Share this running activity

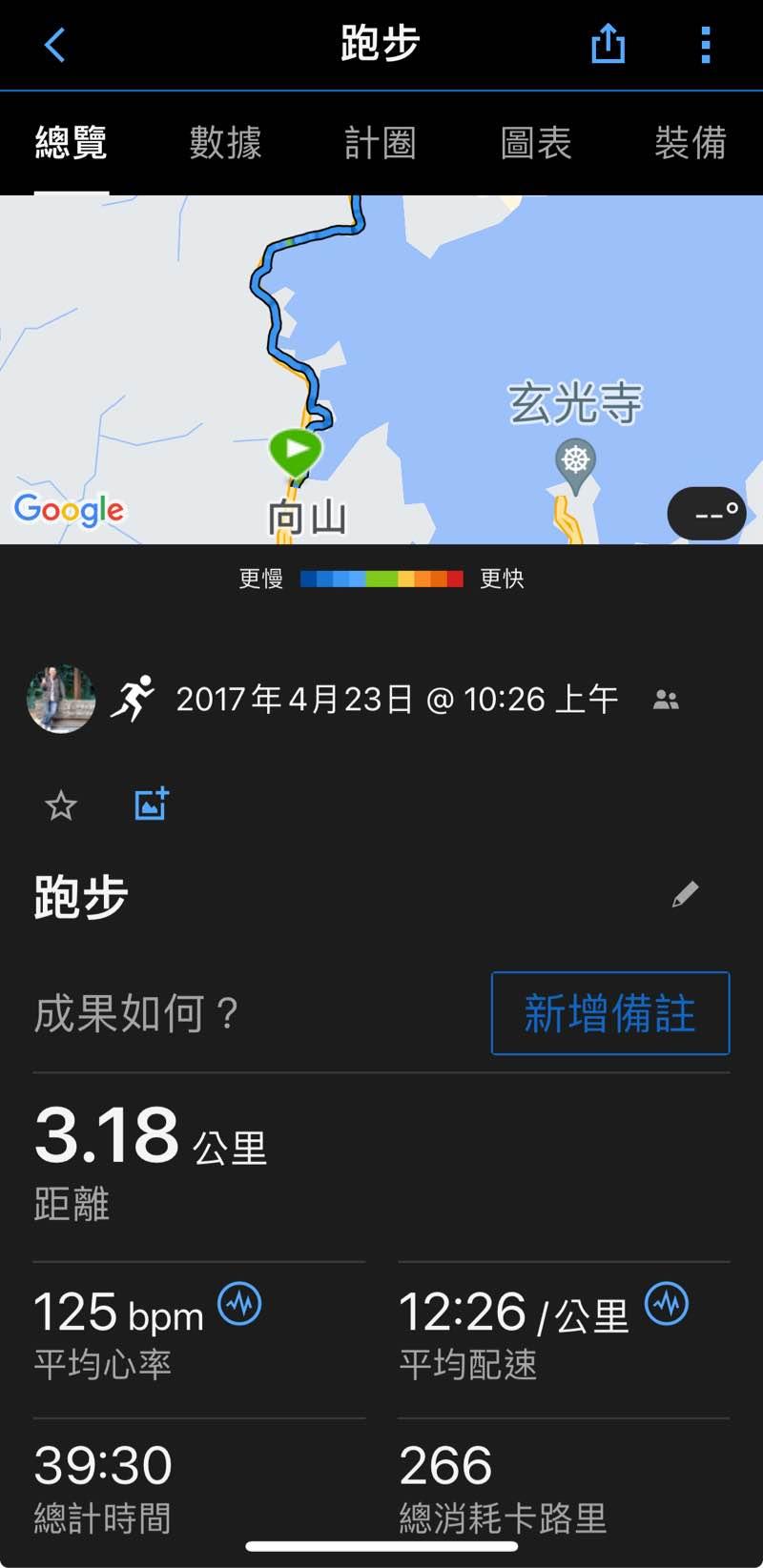pos(608,44)
